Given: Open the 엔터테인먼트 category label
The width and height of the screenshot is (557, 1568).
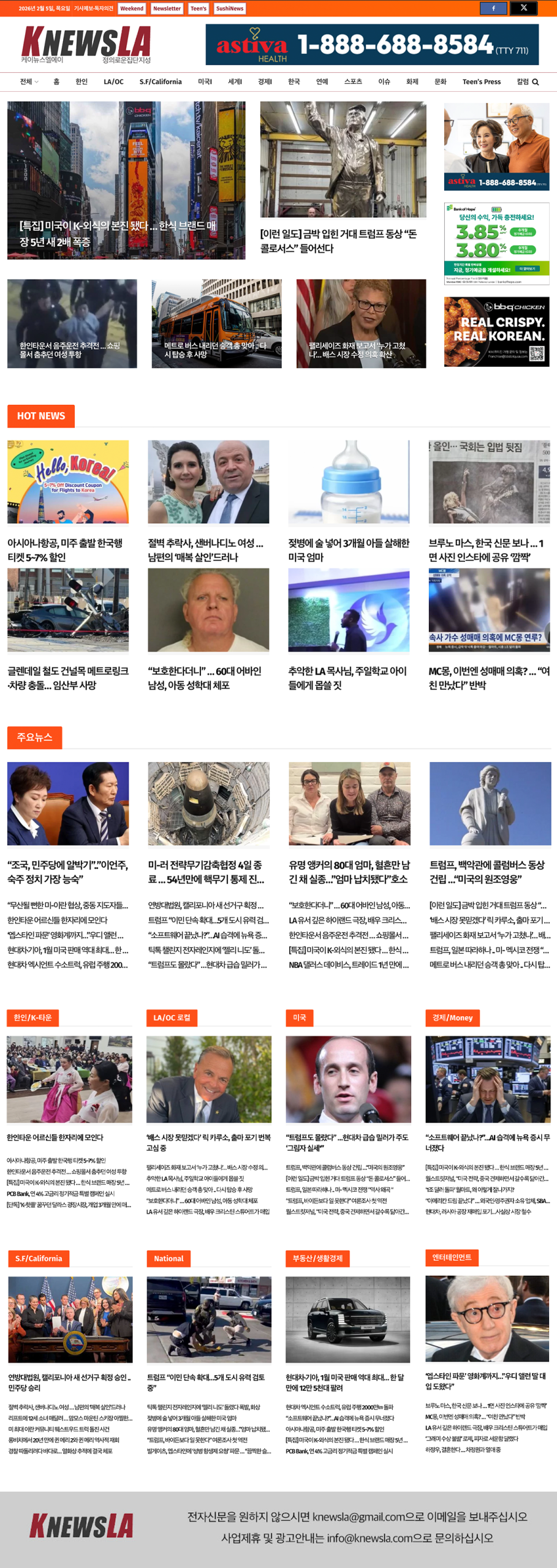Looking at the screenshot, I should click(x=452, y=1257).
